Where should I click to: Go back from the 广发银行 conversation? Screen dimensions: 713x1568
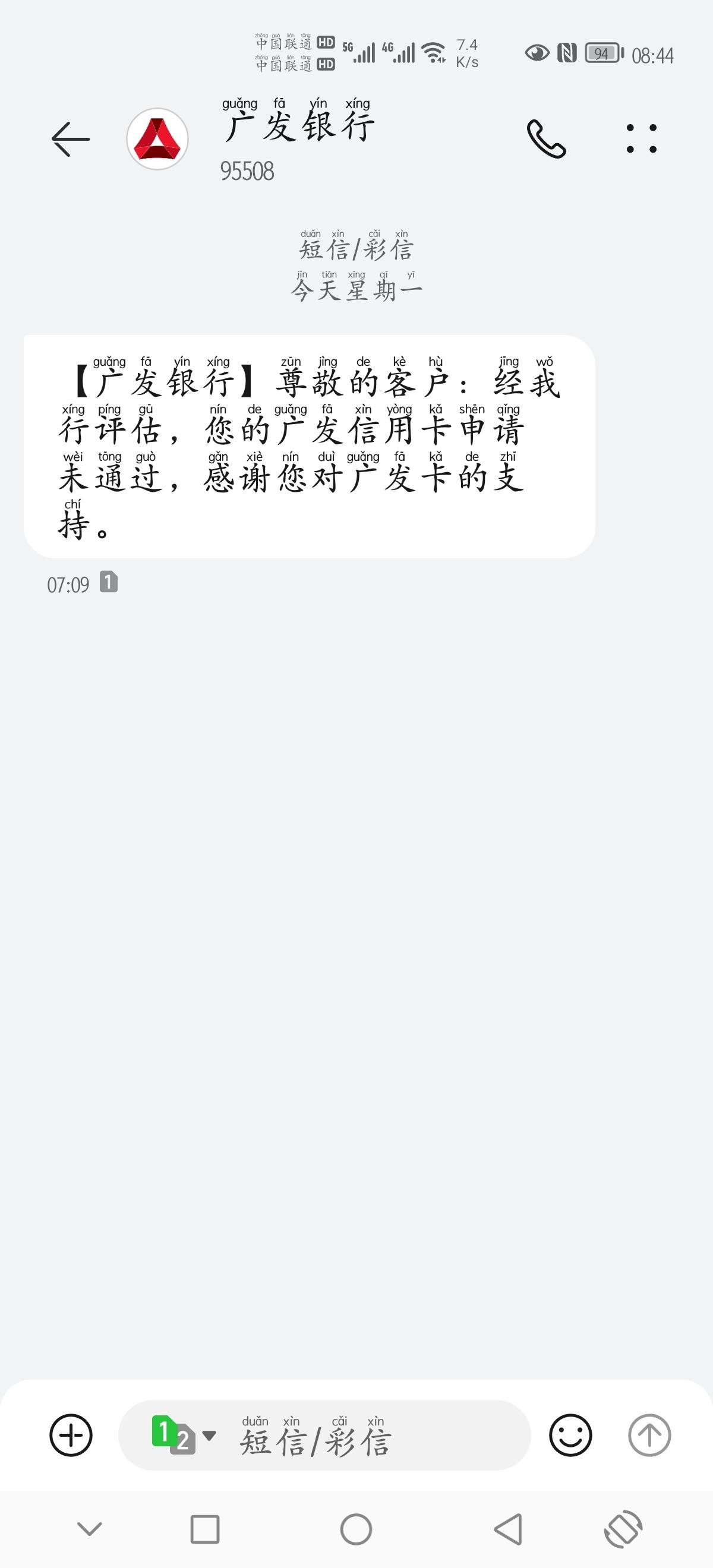(x=71, y=139)
